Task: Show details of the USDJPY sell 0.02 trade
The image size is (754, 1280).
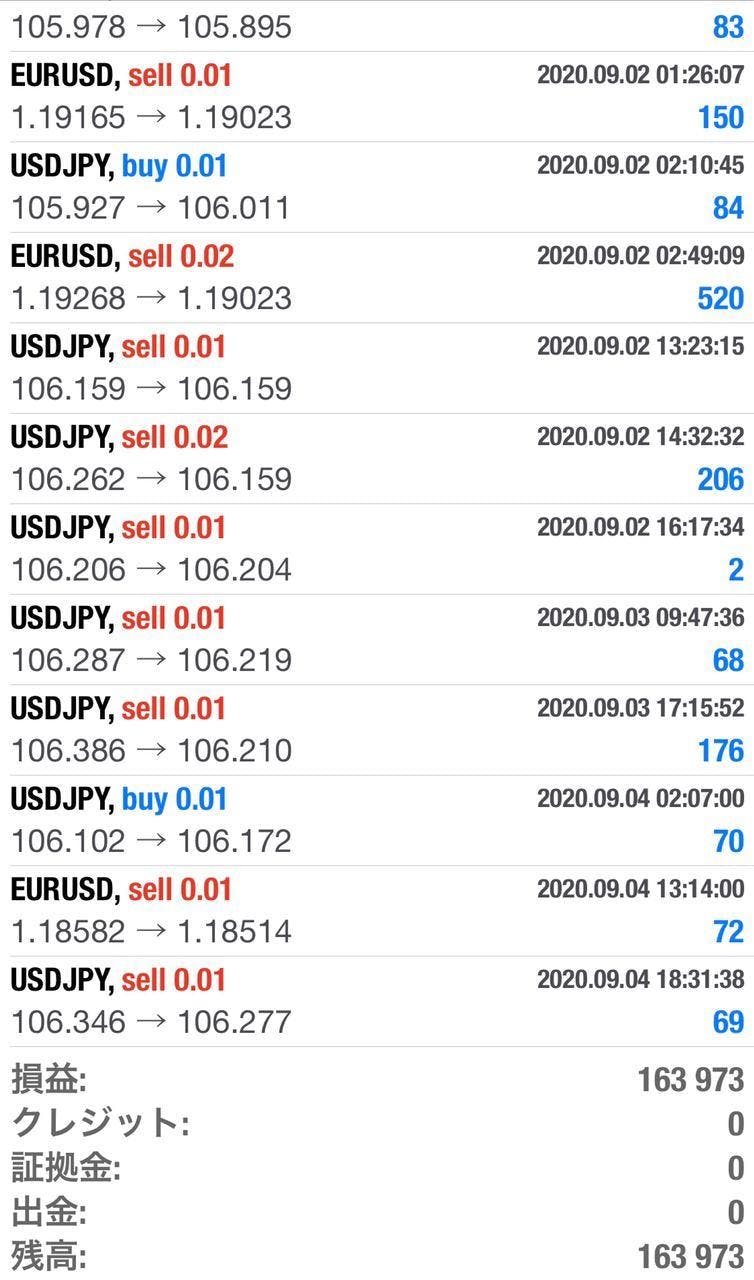Action: coord(377,458)
